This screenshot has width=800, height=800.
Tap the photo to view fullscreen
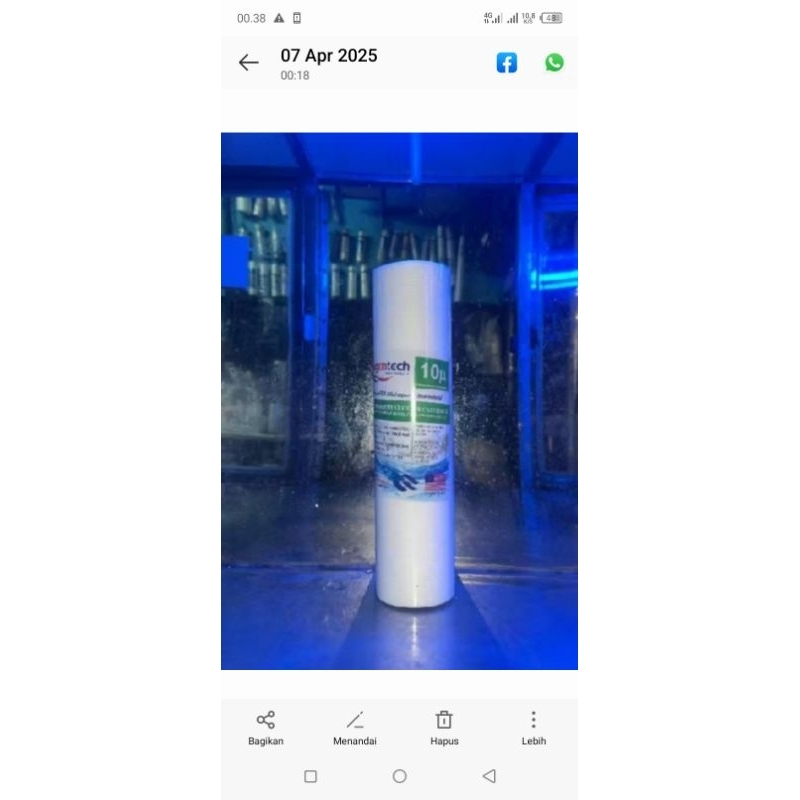(x=399, y=400)
